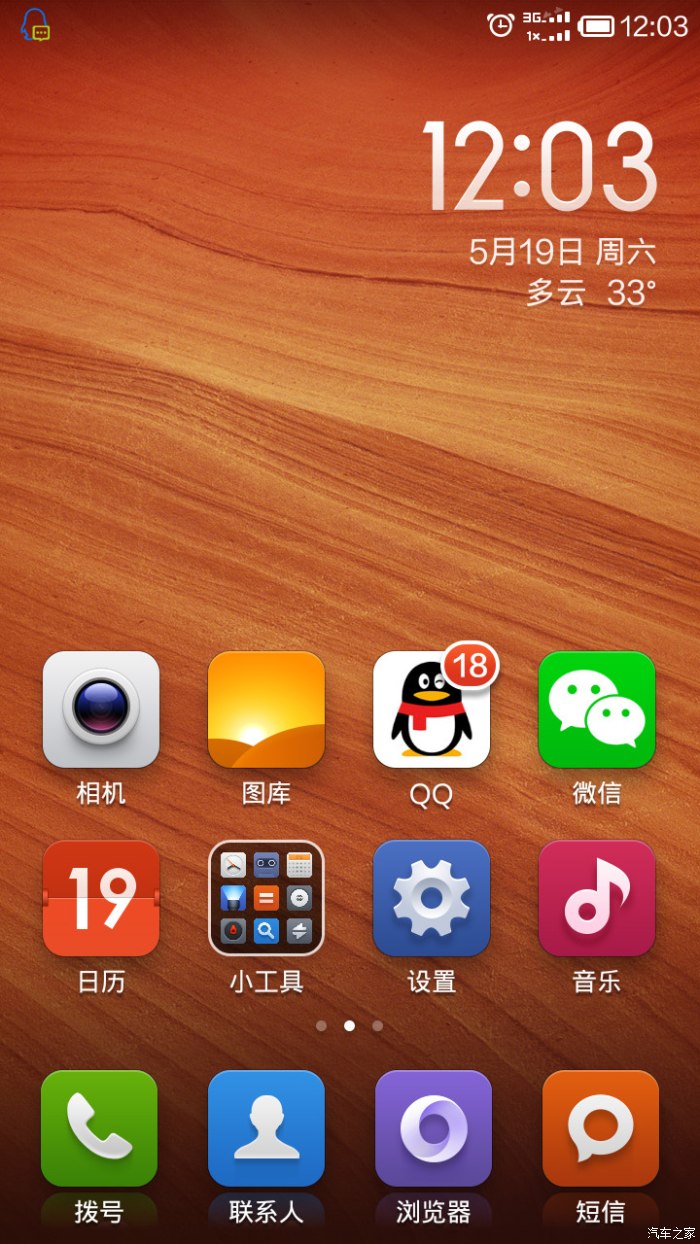700x1244 pixels.
Task: Open 设置 system settings
Action: pos(431,898)
